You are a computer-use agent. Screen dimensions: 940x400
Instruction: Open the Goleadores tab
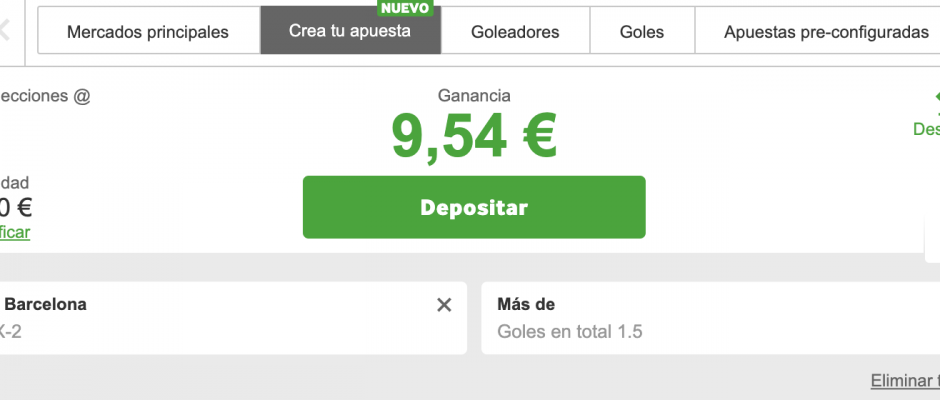tap(515, 32)
